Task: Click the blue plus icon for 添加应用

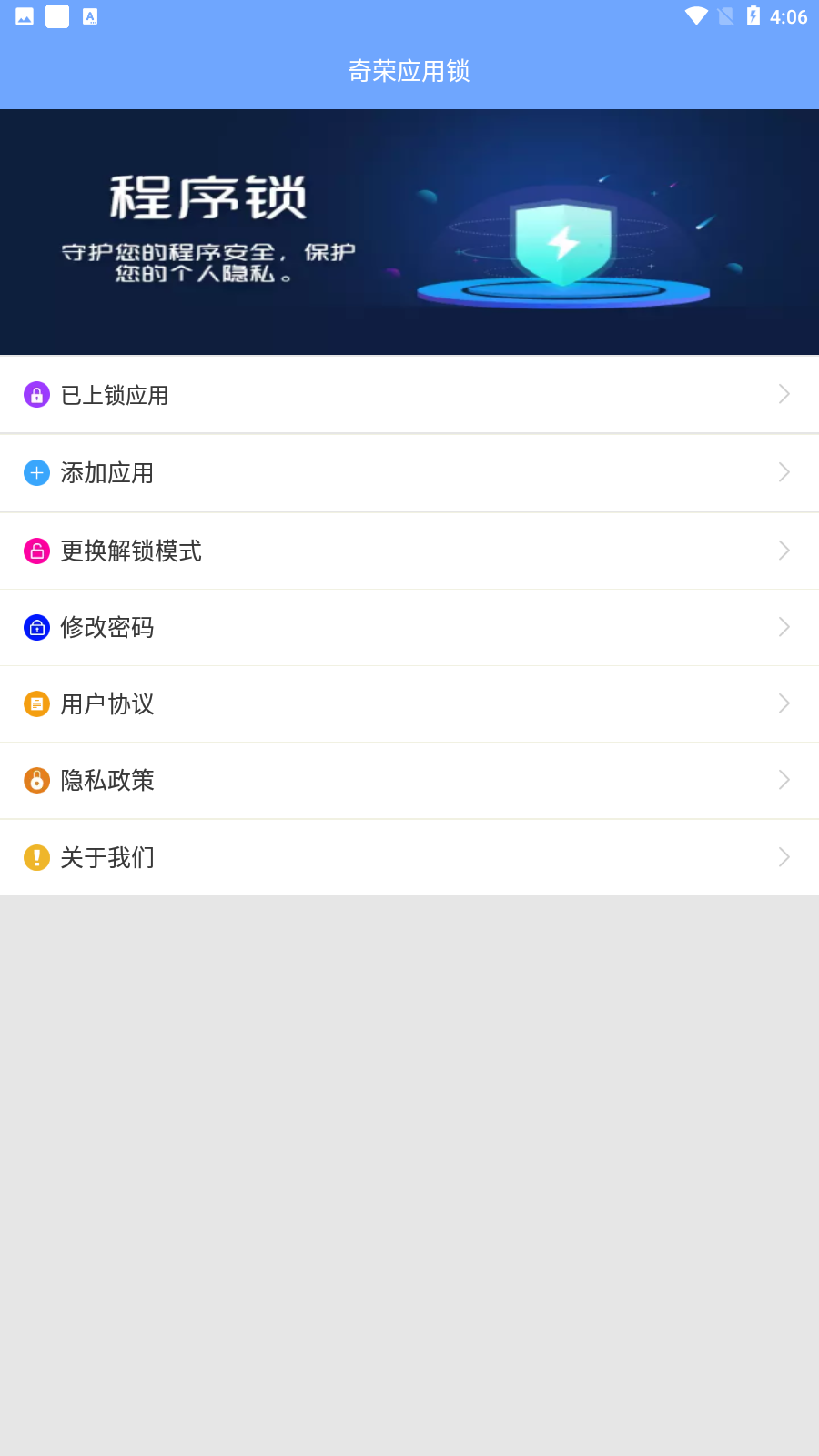Action: pyautogui.click(x=36, y=472)
